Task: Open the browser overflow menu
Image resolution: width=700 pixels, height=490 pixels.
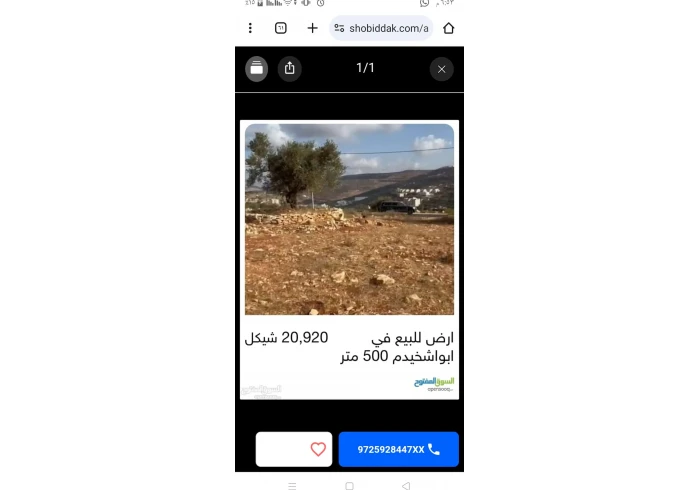Action: click(250, 28)
